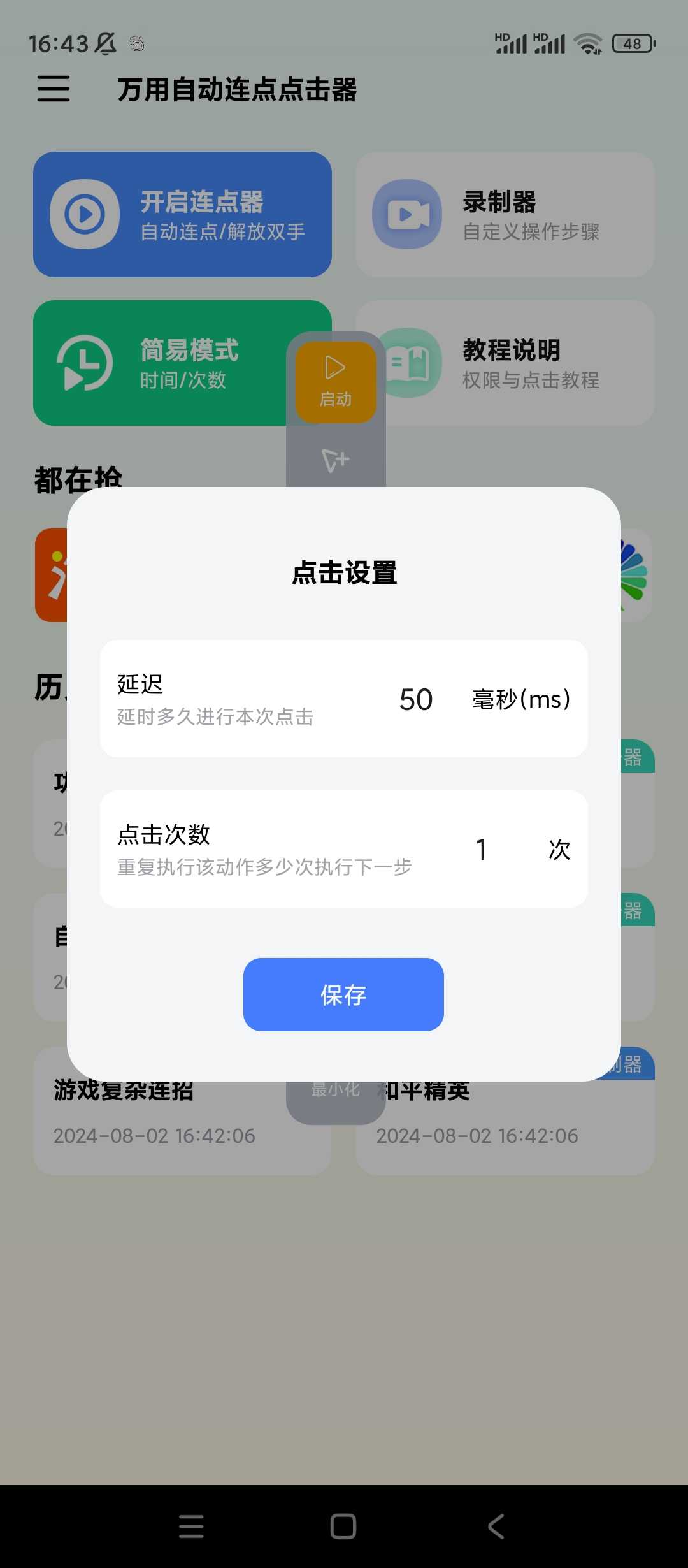Edit the delay value 50

click(416, 699)
